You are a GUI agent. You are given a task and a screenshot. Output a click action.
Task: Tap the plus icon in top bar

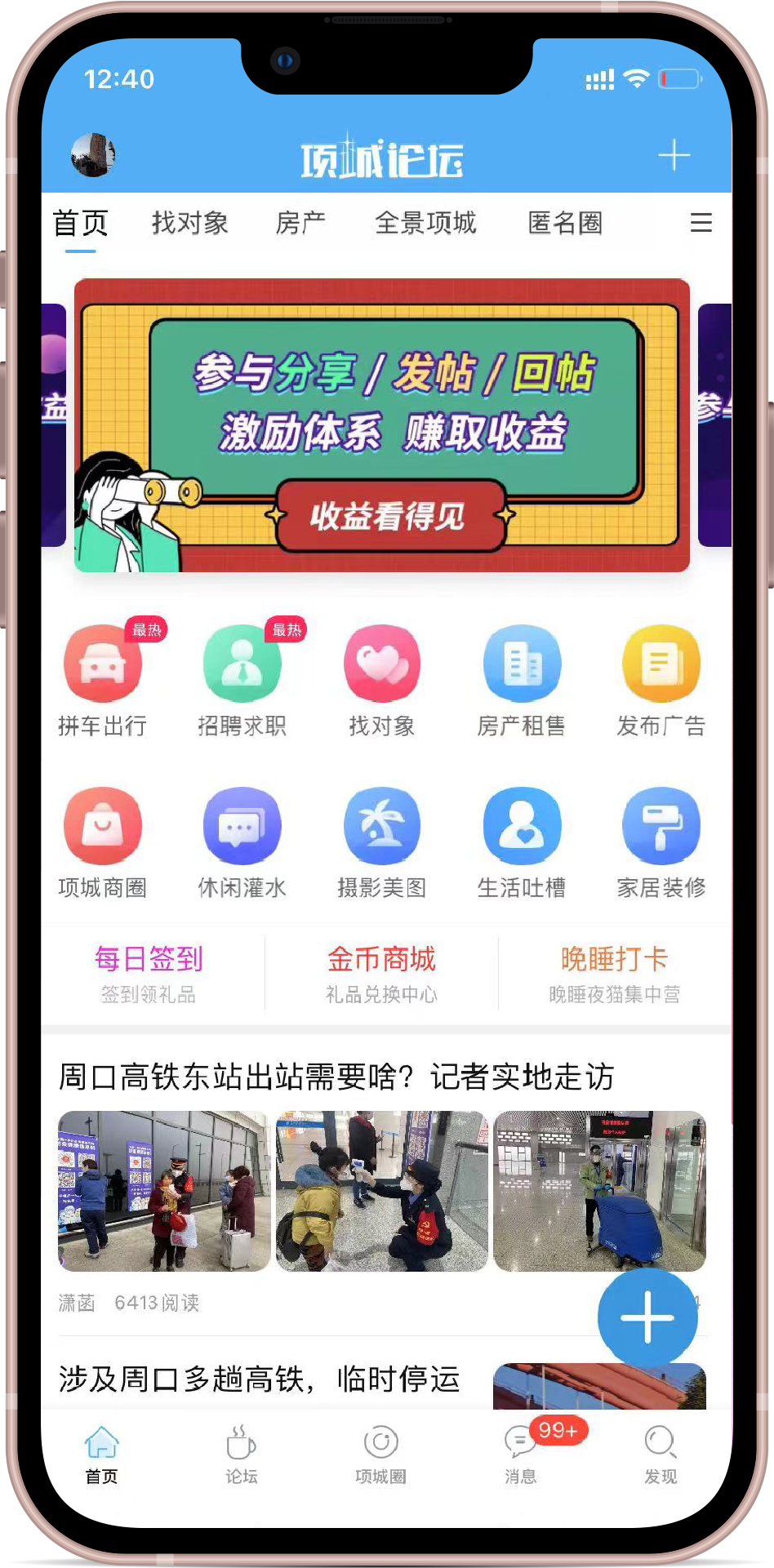pos(674,155)
